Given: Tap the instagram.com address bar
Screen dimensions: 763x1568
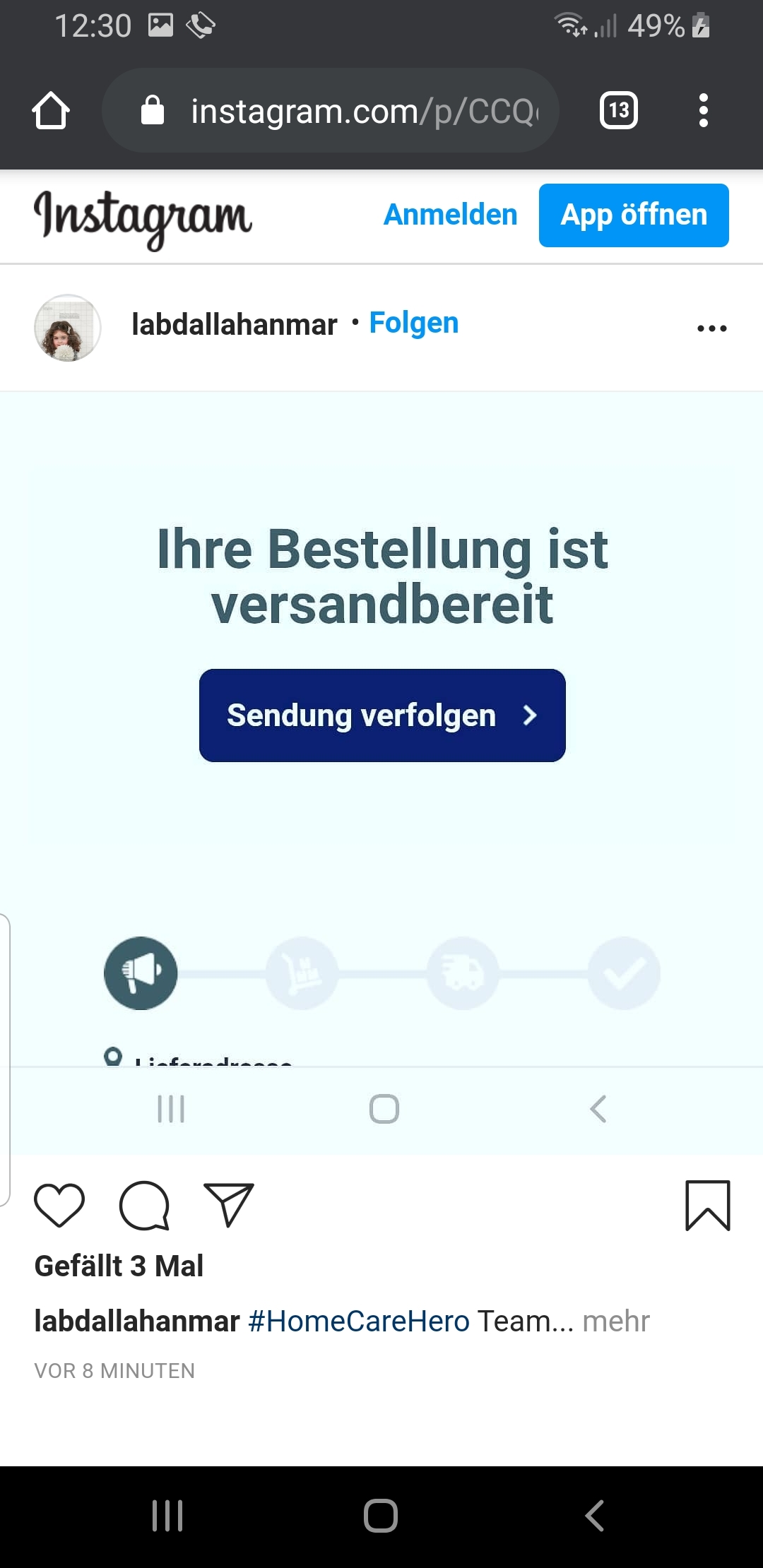Looking at the screenshot, I should [x=331, y=110].
